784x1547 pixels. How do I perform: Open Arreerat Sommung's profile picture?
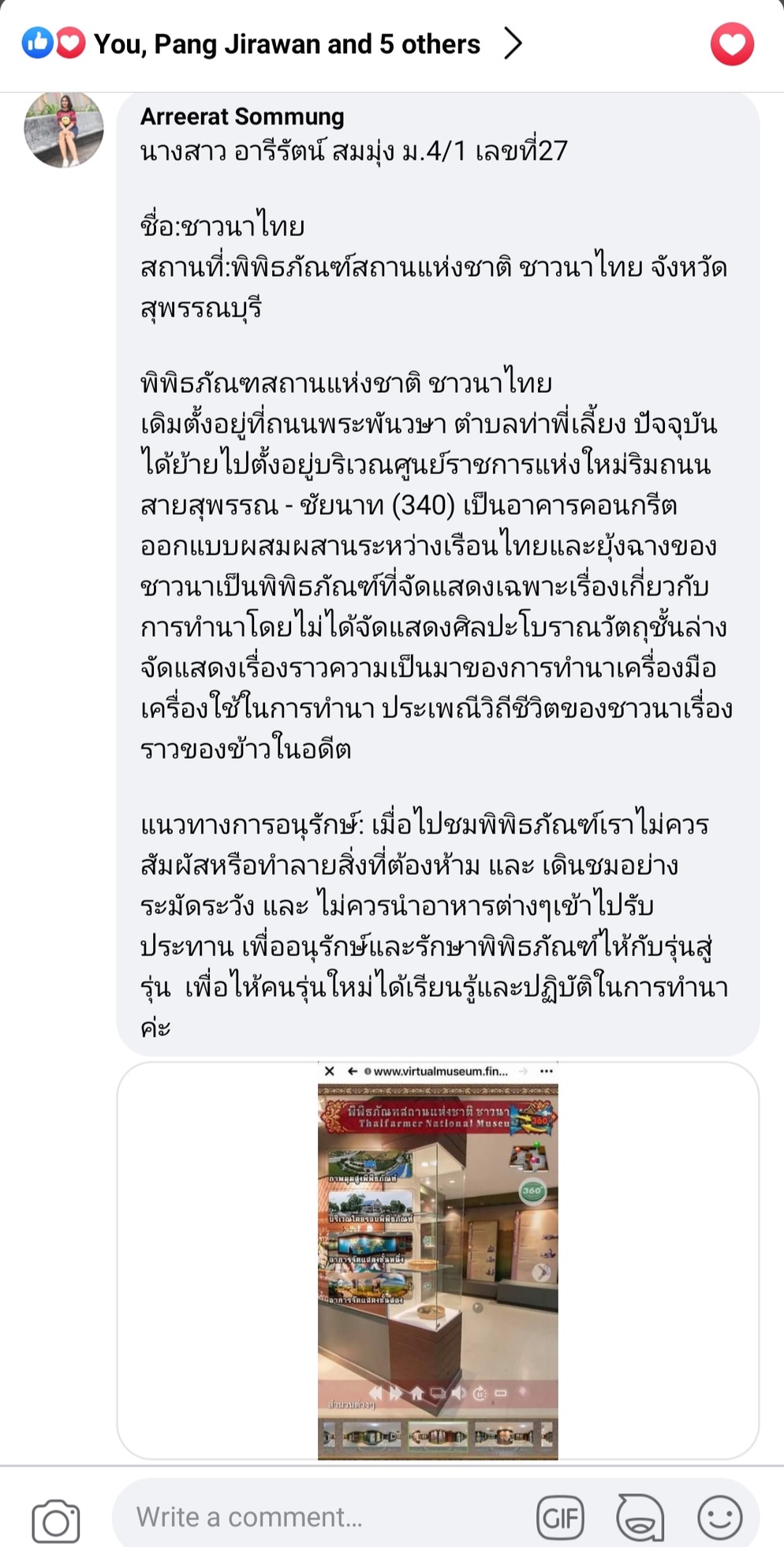[x=64, y=129]
